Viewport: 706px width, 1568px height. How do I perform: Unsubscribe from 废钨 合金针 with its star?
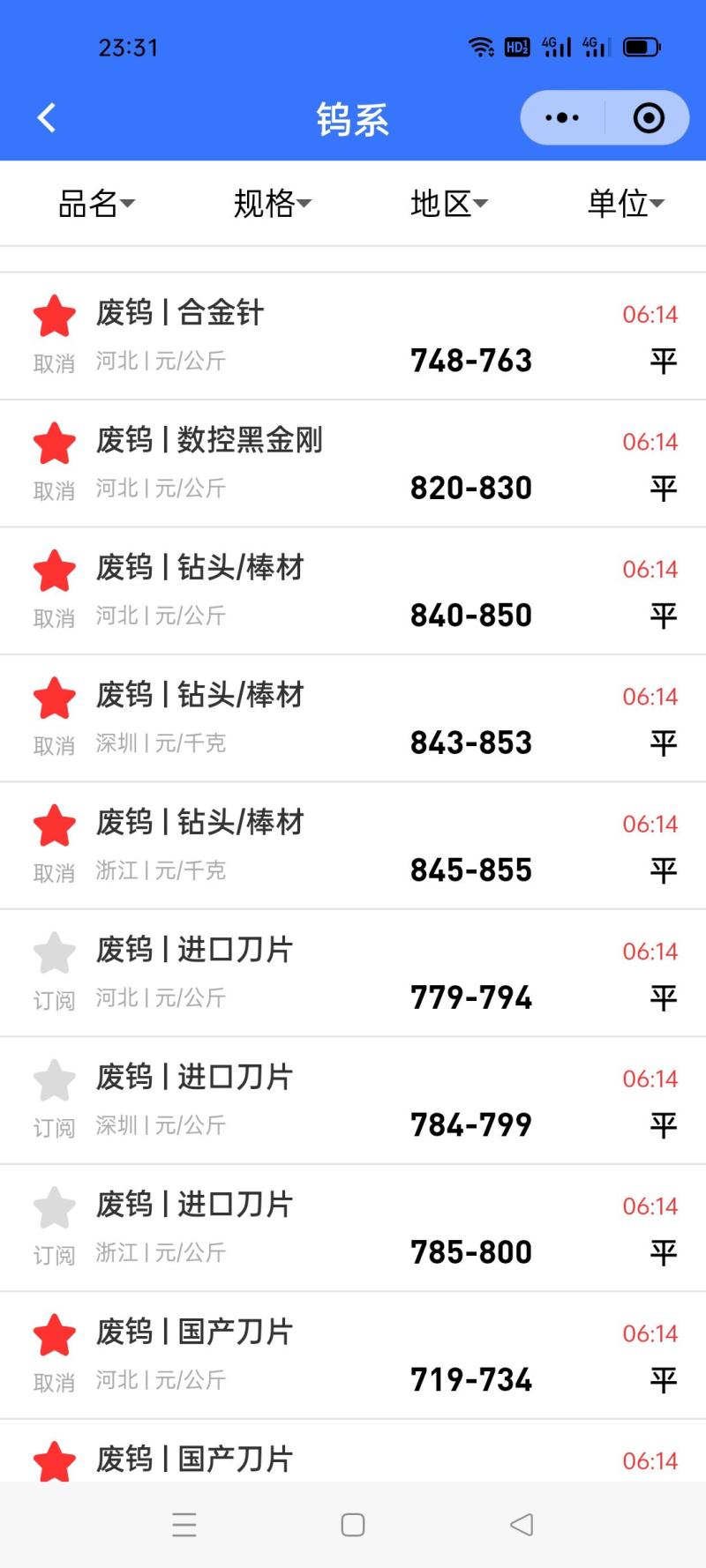(55, 317)
